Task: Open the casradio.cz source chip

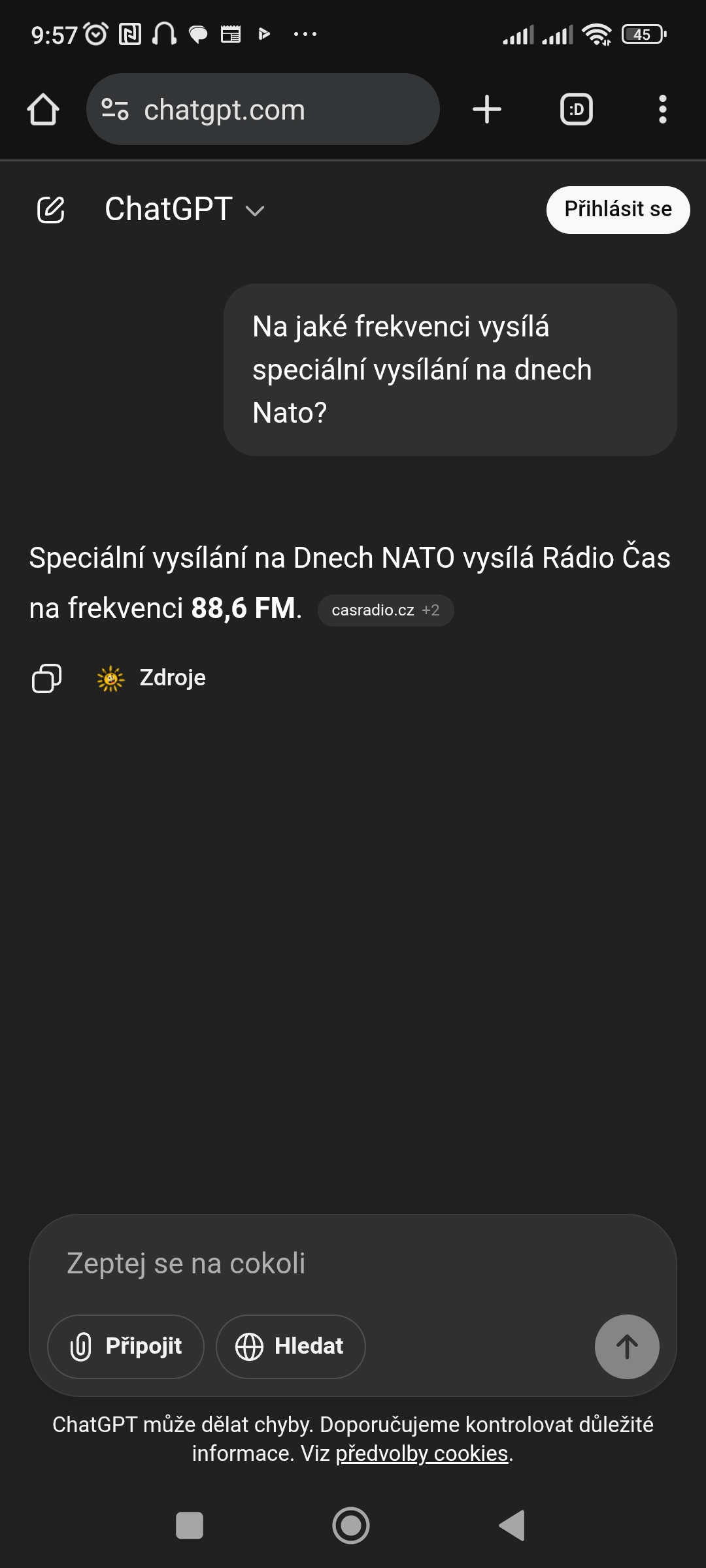Action: click(x=386, y=610)
